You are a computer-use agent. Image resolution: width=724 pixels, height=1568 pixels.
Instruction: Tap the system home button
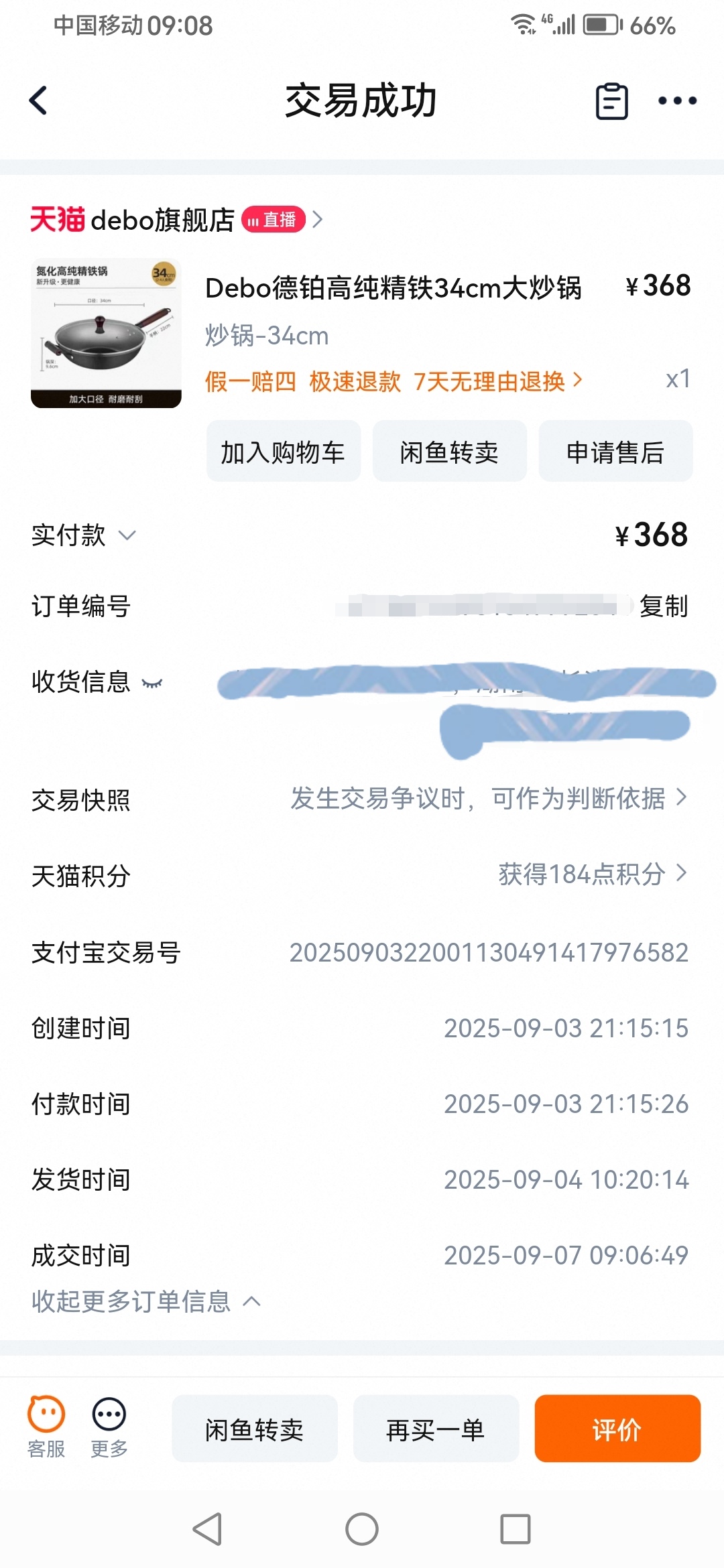pyautogui.click(x=362, y=1529)
